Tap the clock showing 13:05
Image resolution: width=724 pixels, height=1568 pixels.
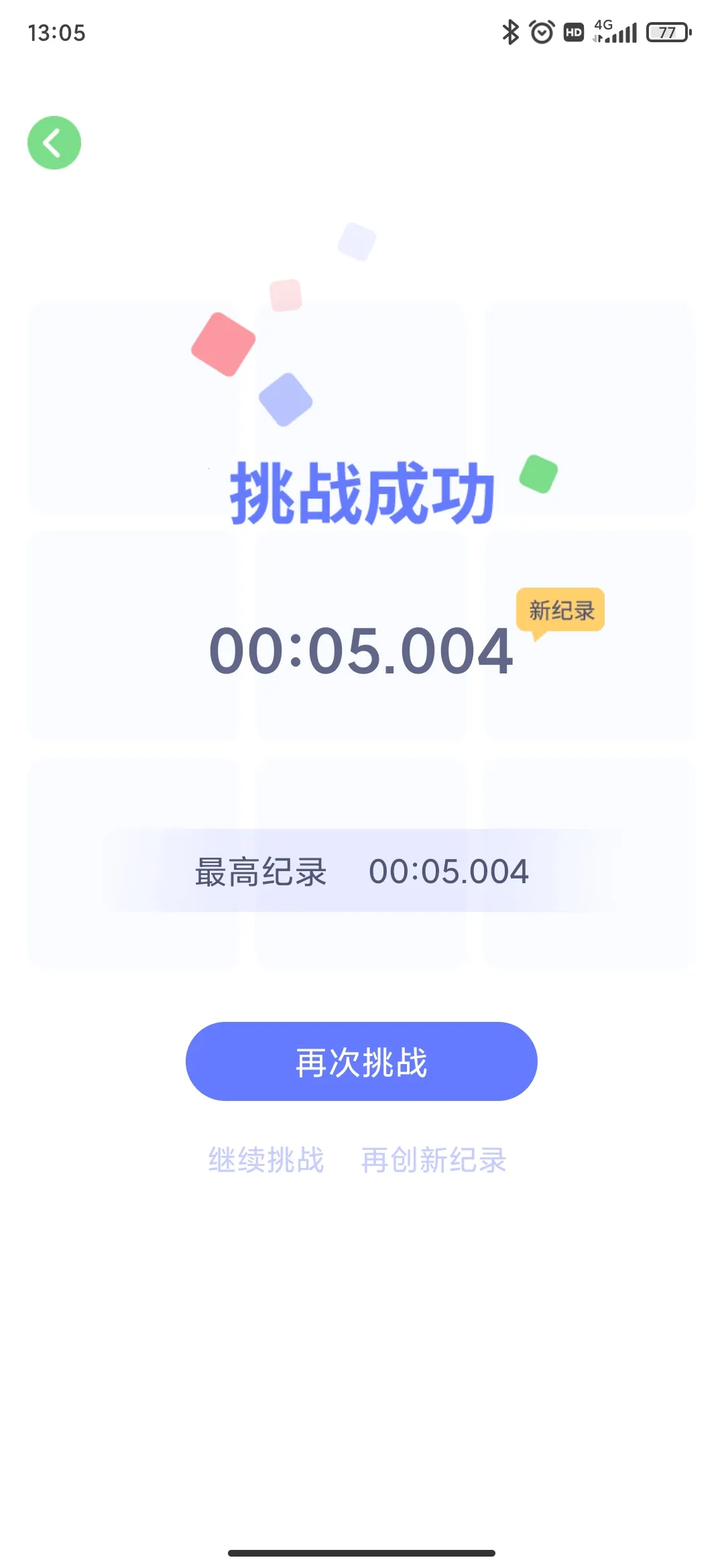point(56,33)
